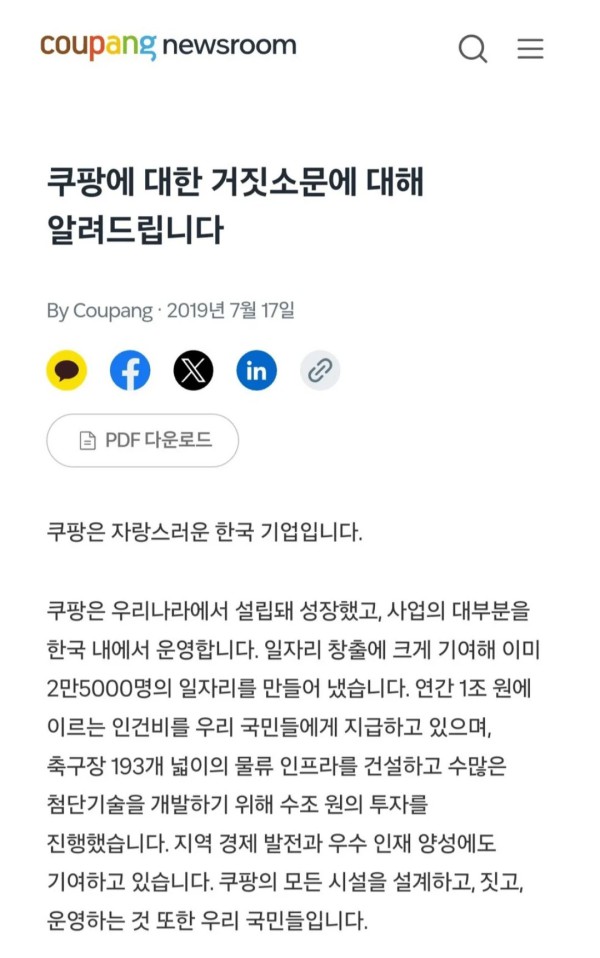Tap the PDF 다운로드 button
Viewport: 600px width, 958px height.
click(142, 440)
